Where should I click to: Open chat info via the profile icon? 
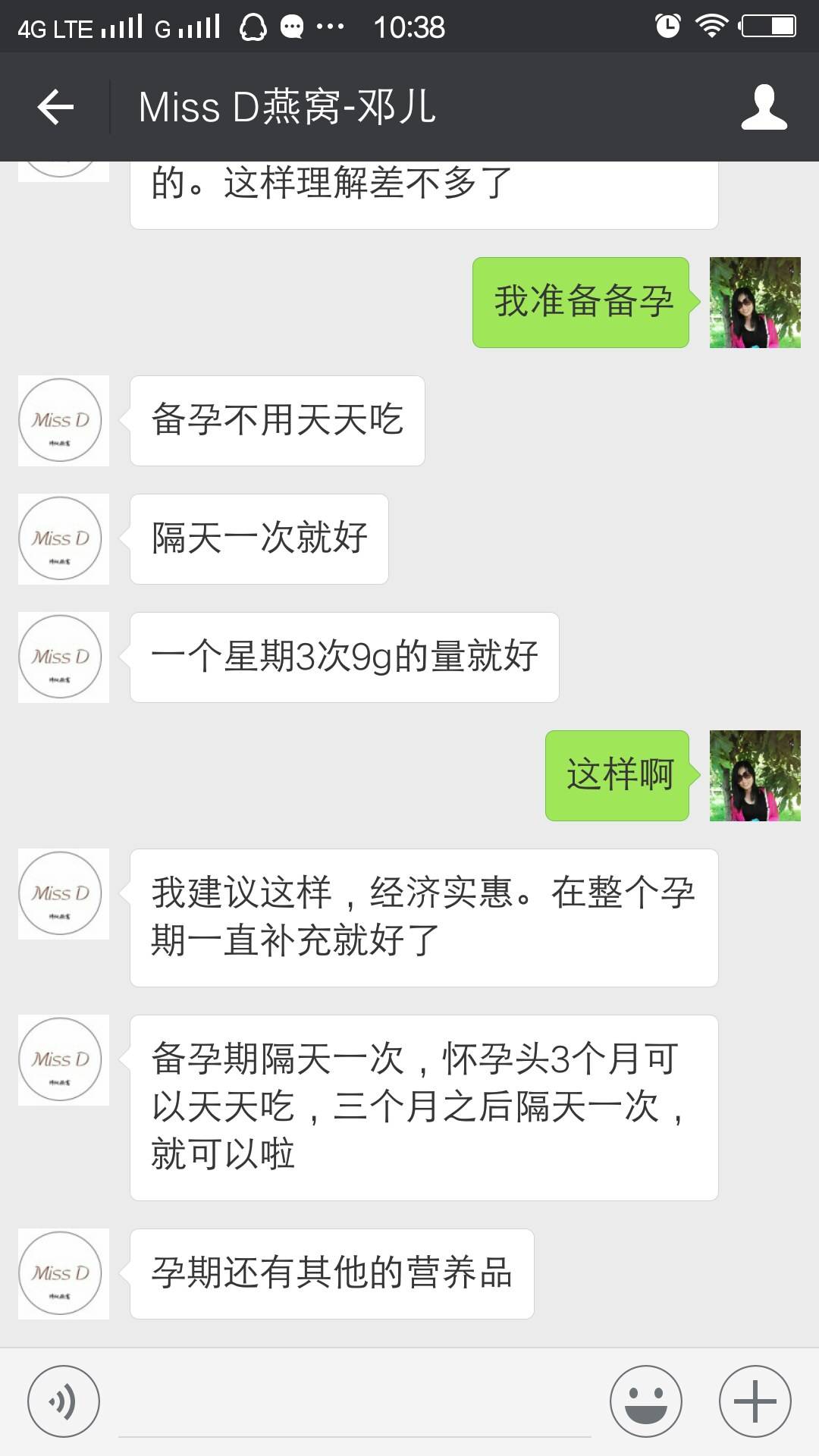point(764,107)
